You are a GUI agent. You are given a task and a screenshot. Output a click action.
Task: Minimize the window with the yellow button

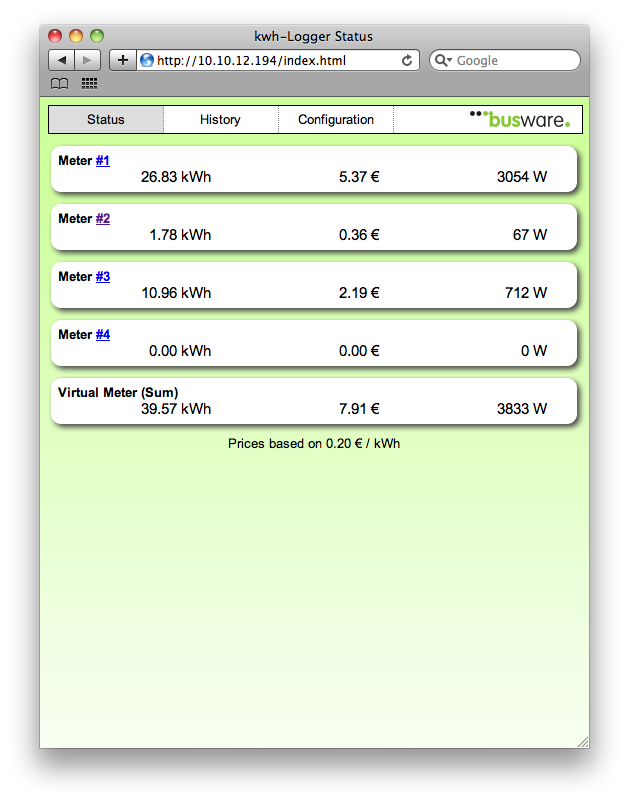click(x=76, y=36)
